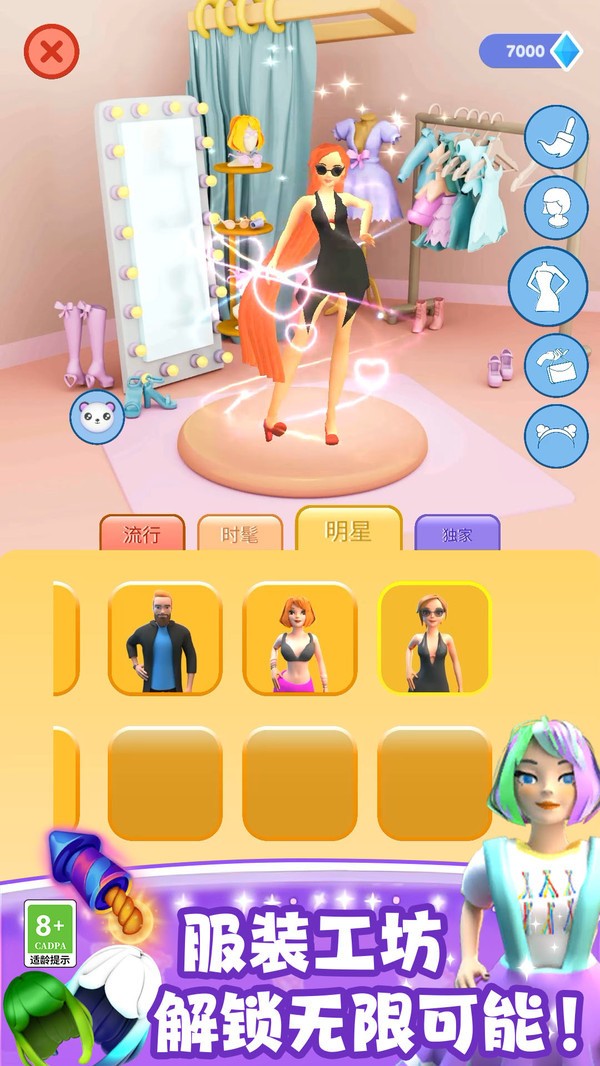The height and width of the screenshot is (1066, 600).
Task: Open the 7000 diamonds balance
Action: tap(531, 51)
